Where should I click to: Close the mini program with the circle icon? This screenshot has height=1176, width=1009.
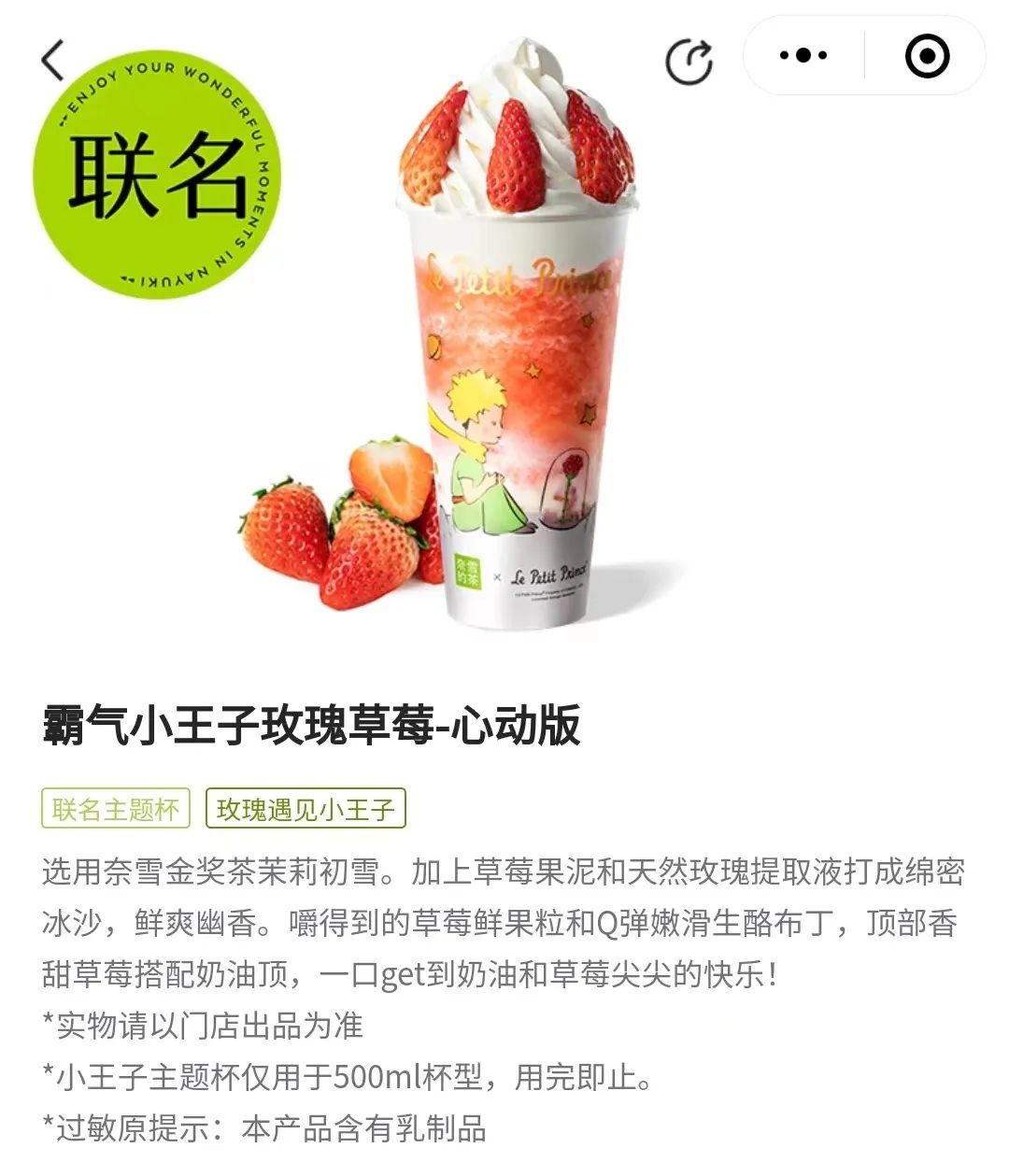pos(926,56)
